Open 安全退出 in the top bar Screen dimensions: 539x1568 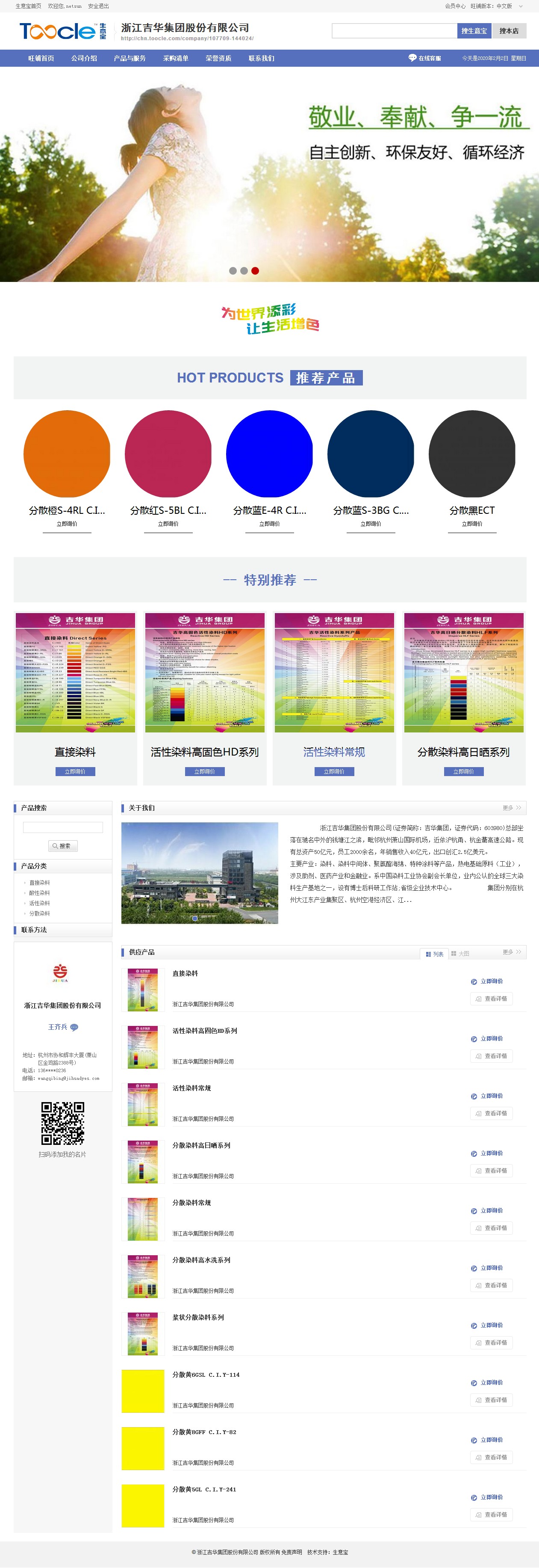(99, 6)
